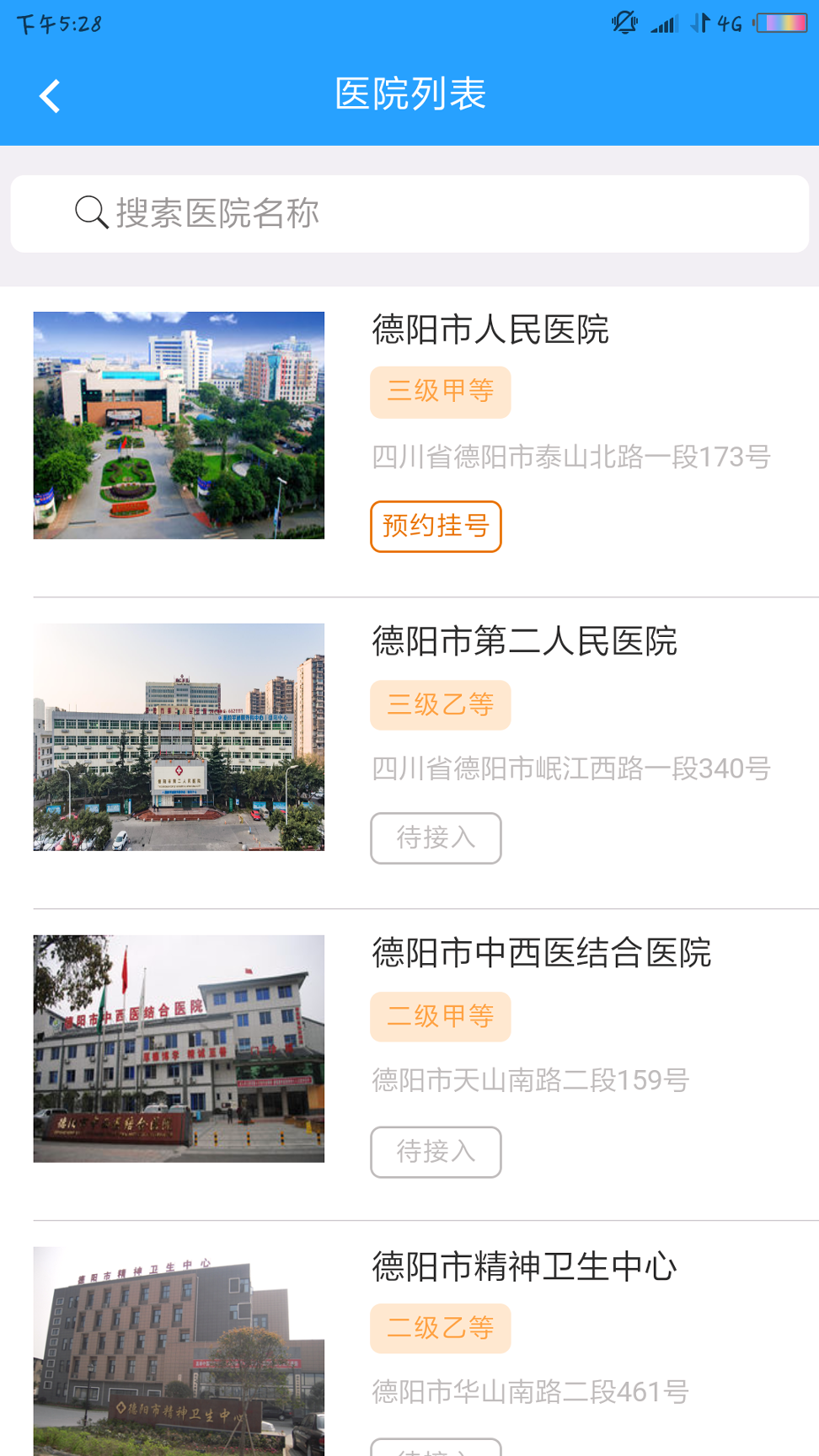Tap the cellular signal strength icon
The image size is (819, 1456).
665,23
